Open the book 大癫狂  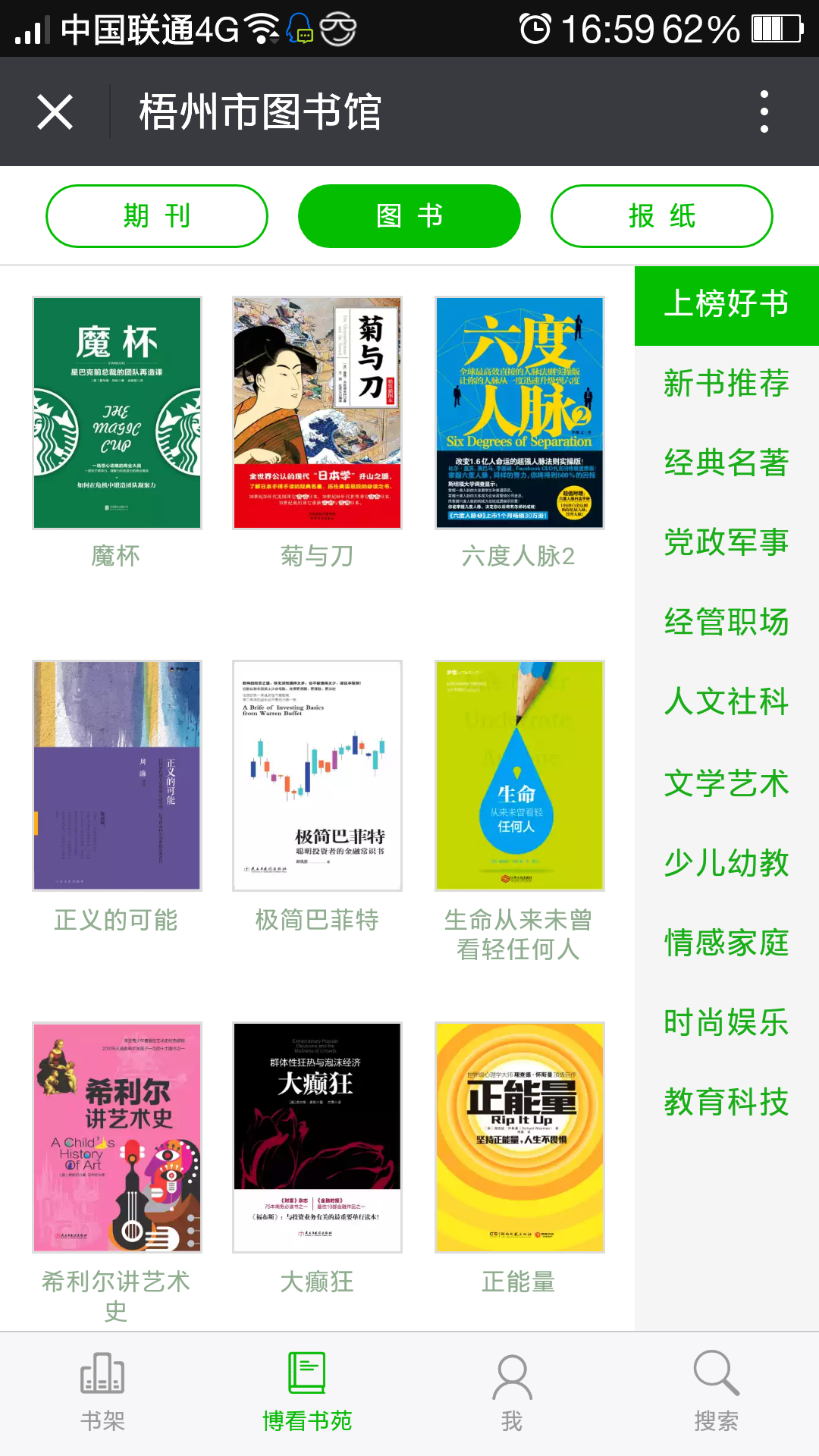click(317, 1137)
